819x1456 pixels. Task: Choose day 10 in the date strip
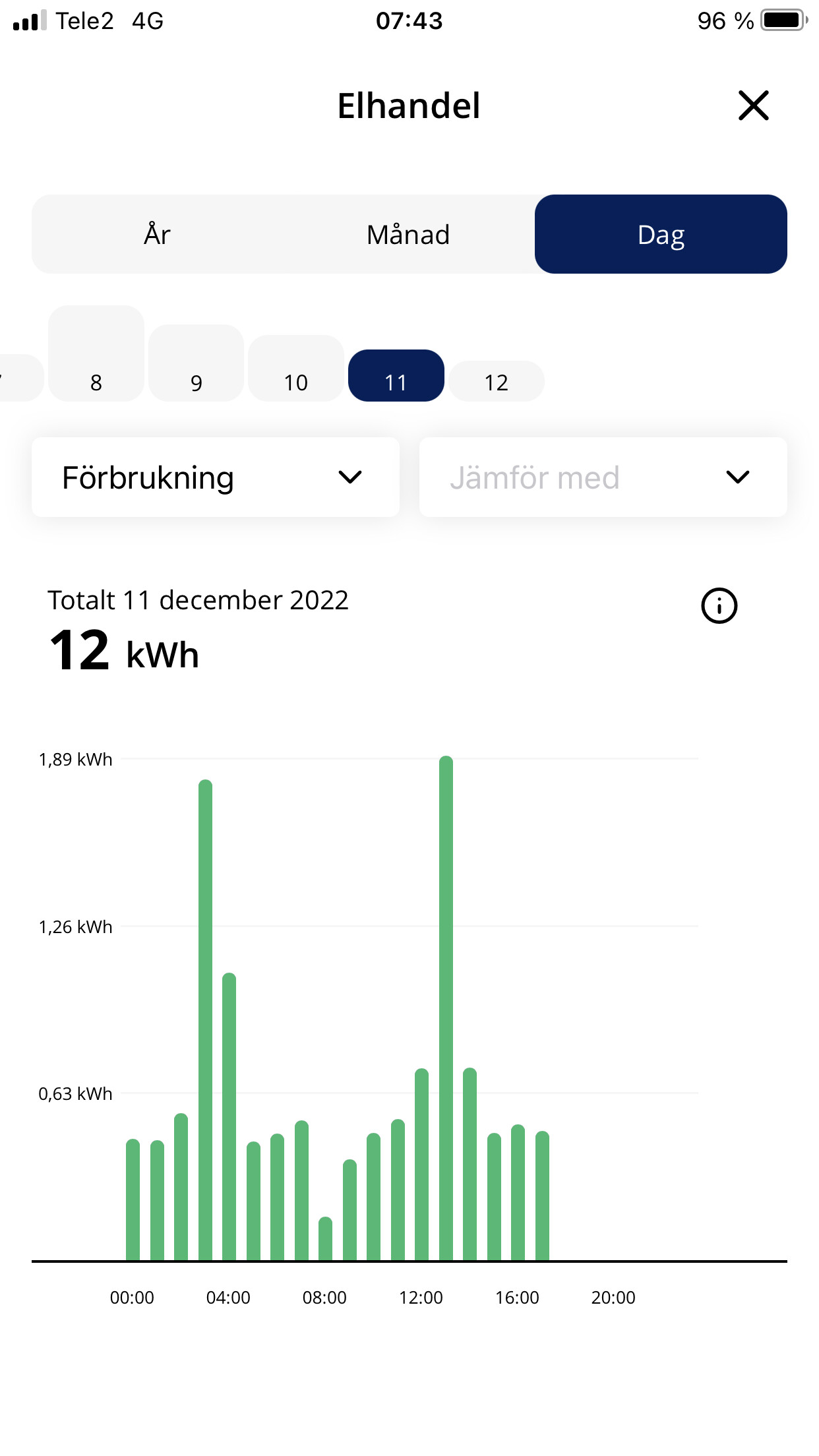tap(296, 370)
